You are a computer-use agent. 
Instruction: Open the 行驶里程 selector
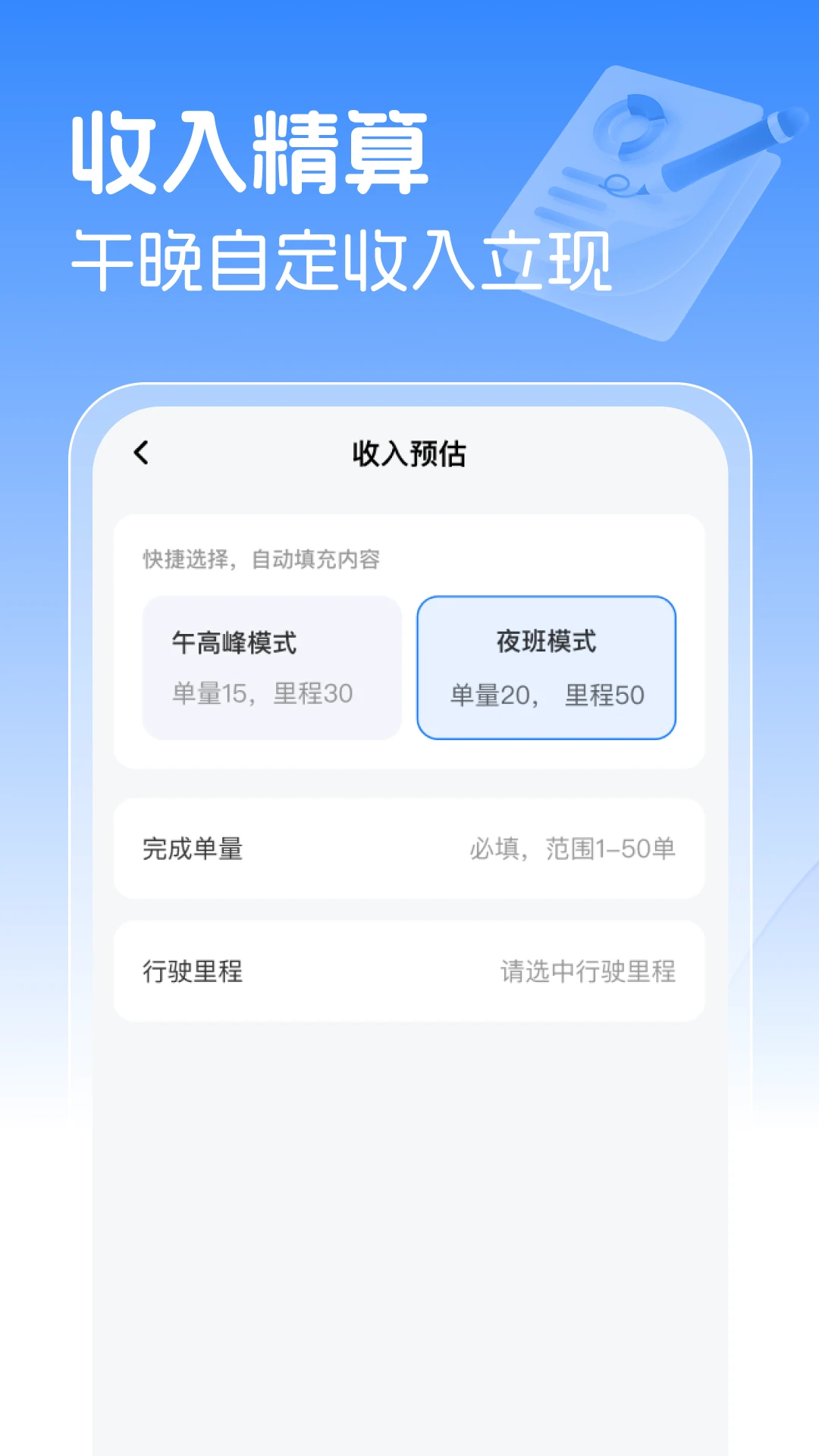click(x=409, y=971)
